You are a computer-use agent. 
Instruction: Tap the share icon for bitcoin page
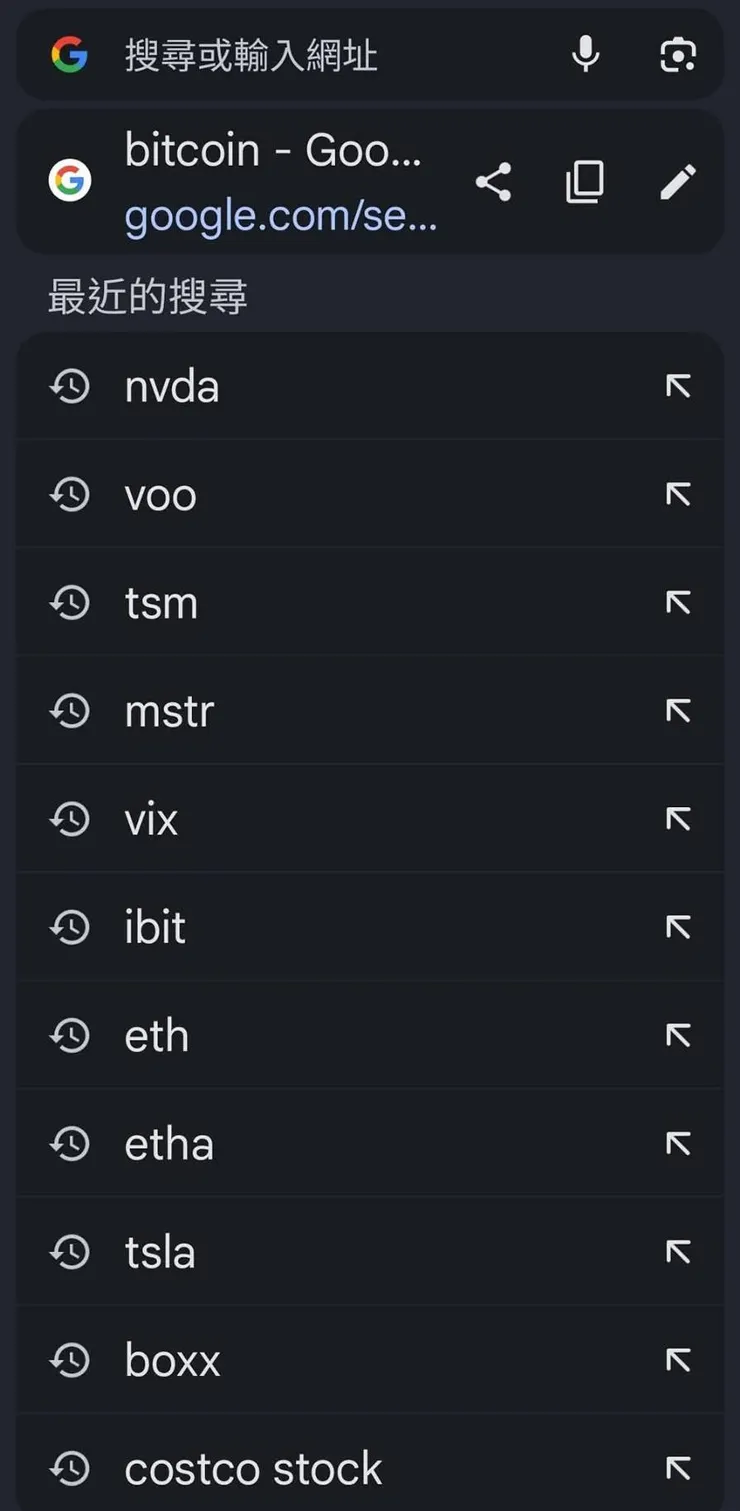(x=495, y=181)
